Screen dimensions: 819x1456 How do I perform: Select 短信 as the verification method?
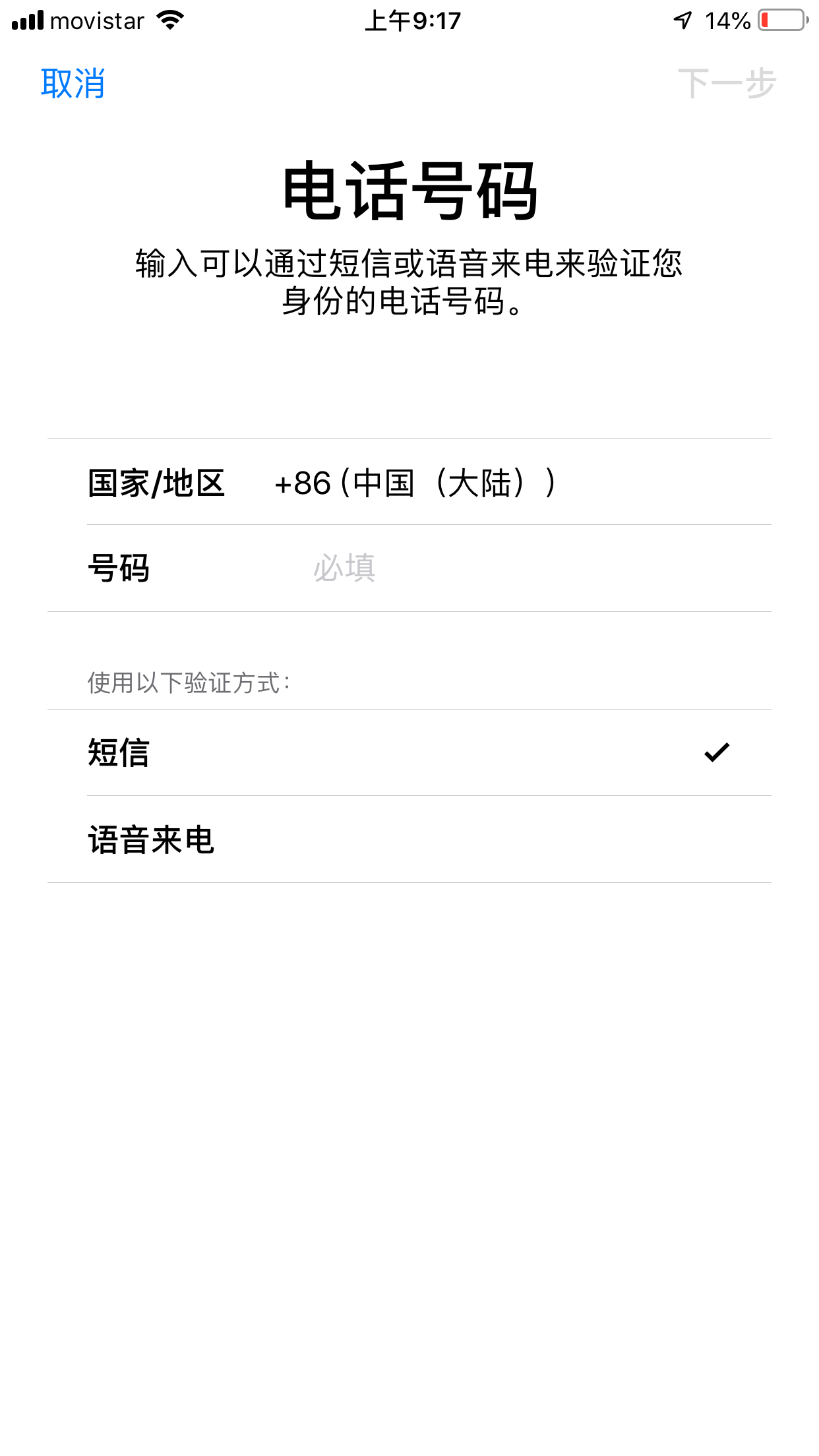click(x=409, y=752)
